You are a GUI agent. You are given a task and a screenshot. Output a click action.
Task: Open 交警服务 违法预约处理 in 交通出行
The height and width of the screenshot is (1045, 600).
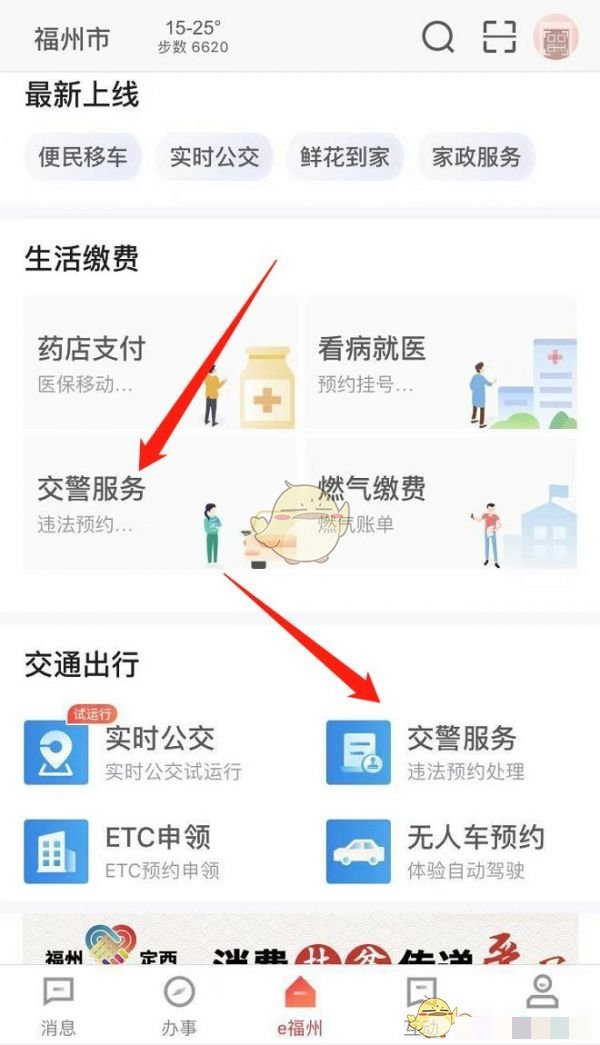(440, 752)
